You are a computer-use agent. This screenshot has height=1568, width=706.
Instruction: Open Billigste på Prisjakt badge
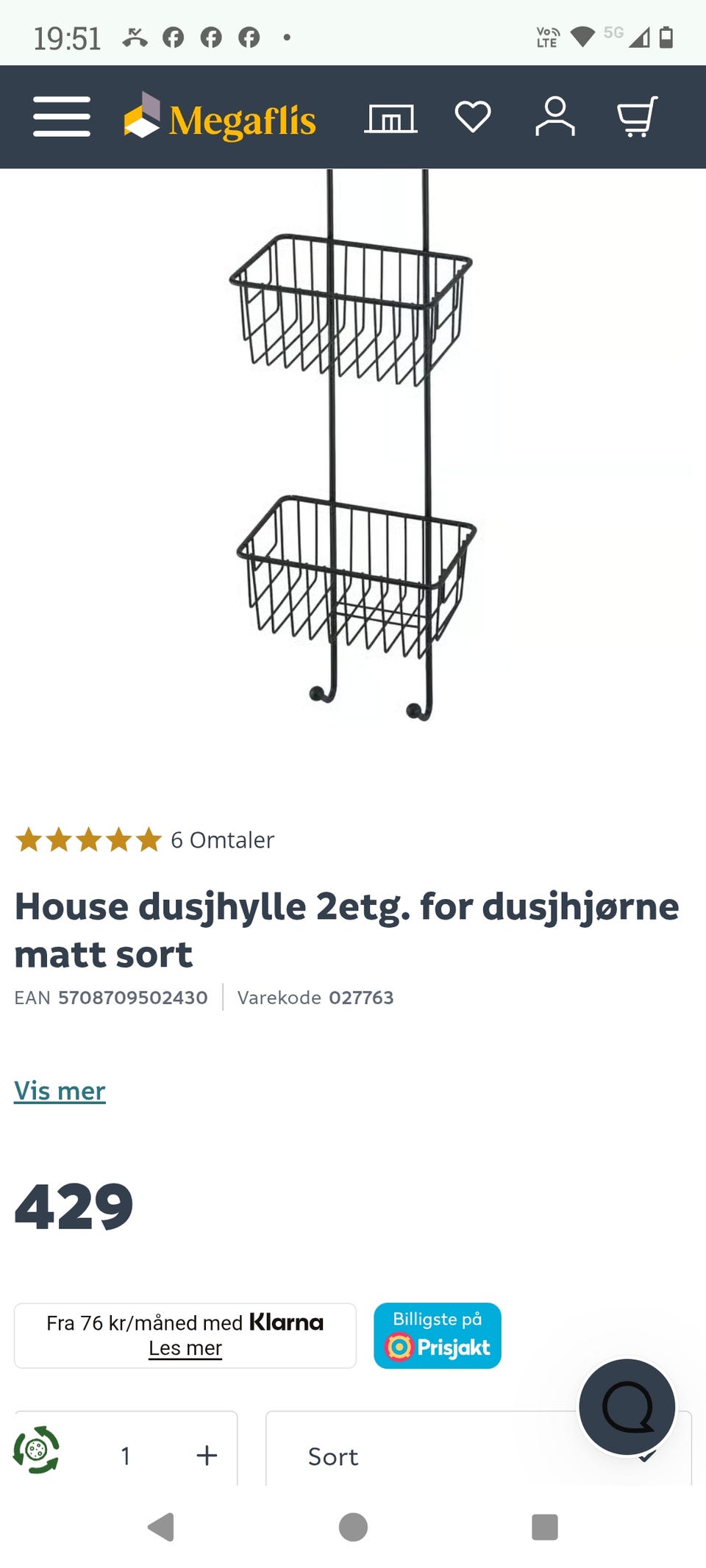click(437, 1336)
